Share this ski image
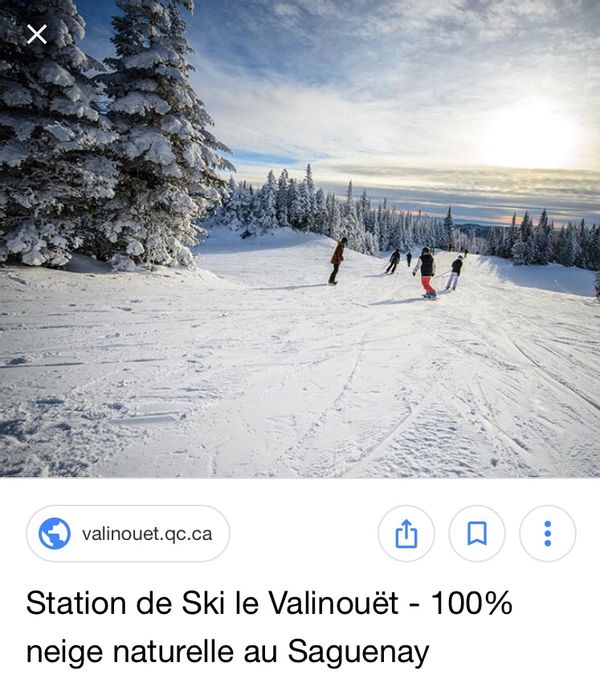This screenshot has height=688, width=600. pyautogui.click(x=406, y=534)
